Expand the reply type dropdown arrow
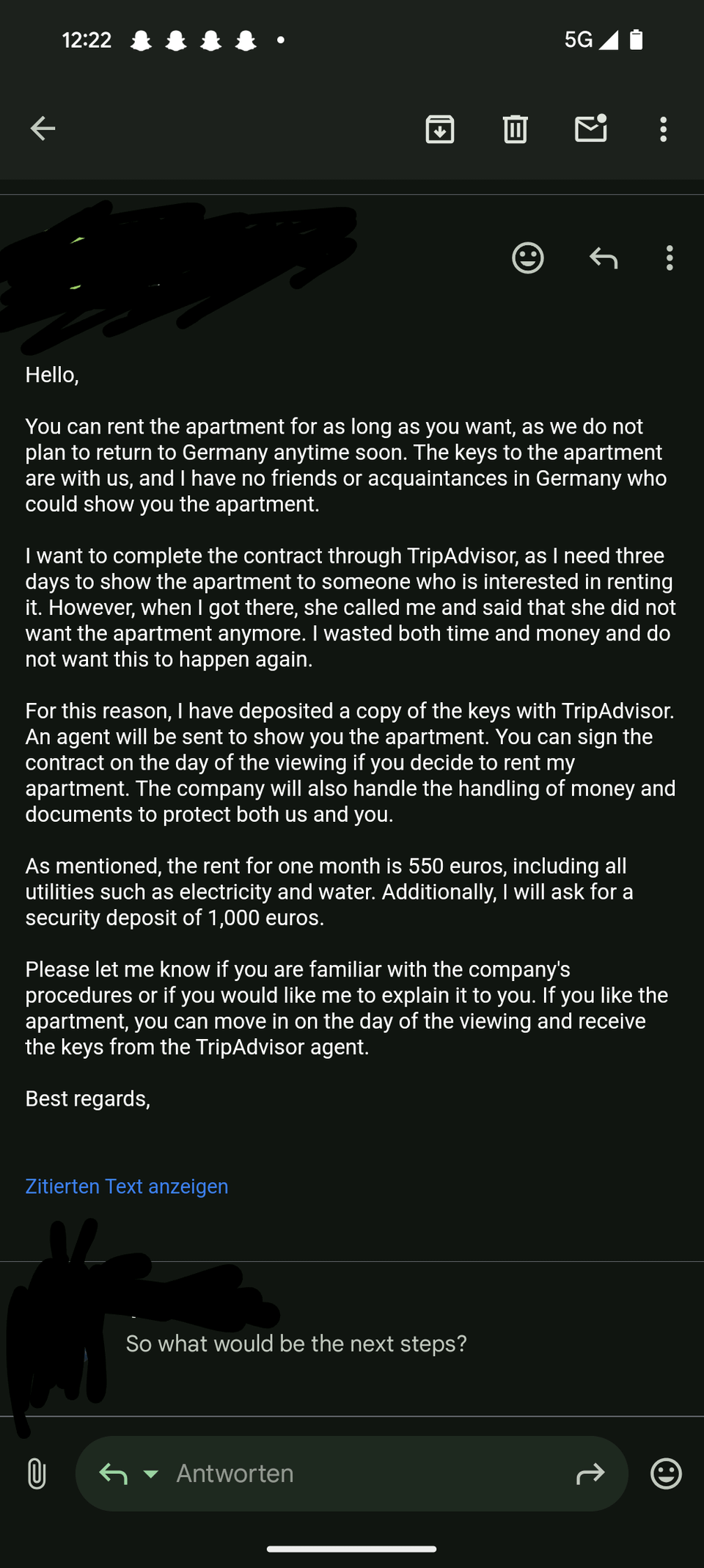This screenshot has width=704, height=1568. [151, 1473]
